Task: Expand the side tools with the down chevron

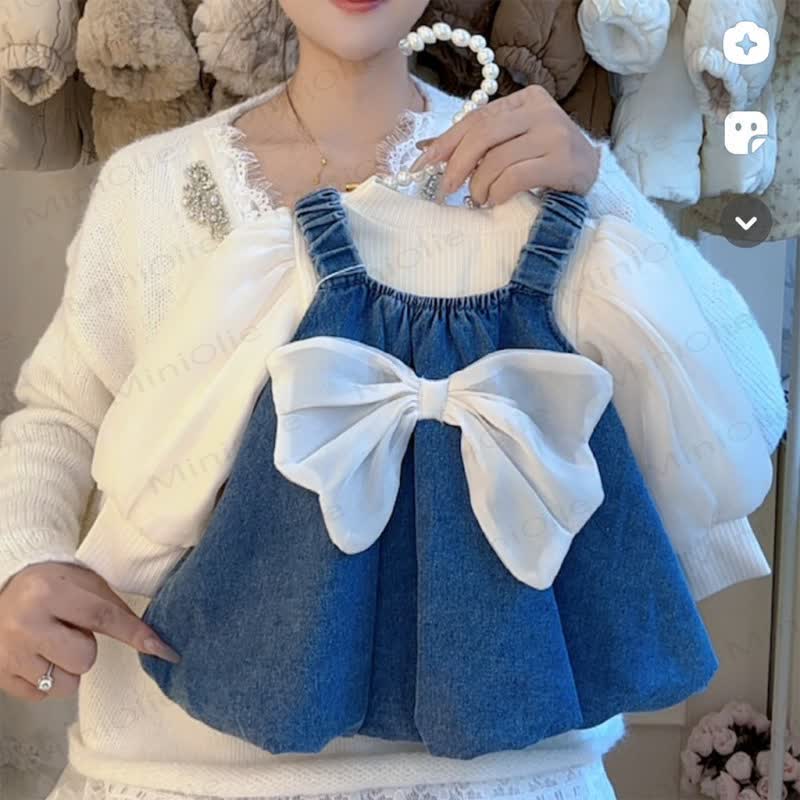Action: tap(746, 220)
